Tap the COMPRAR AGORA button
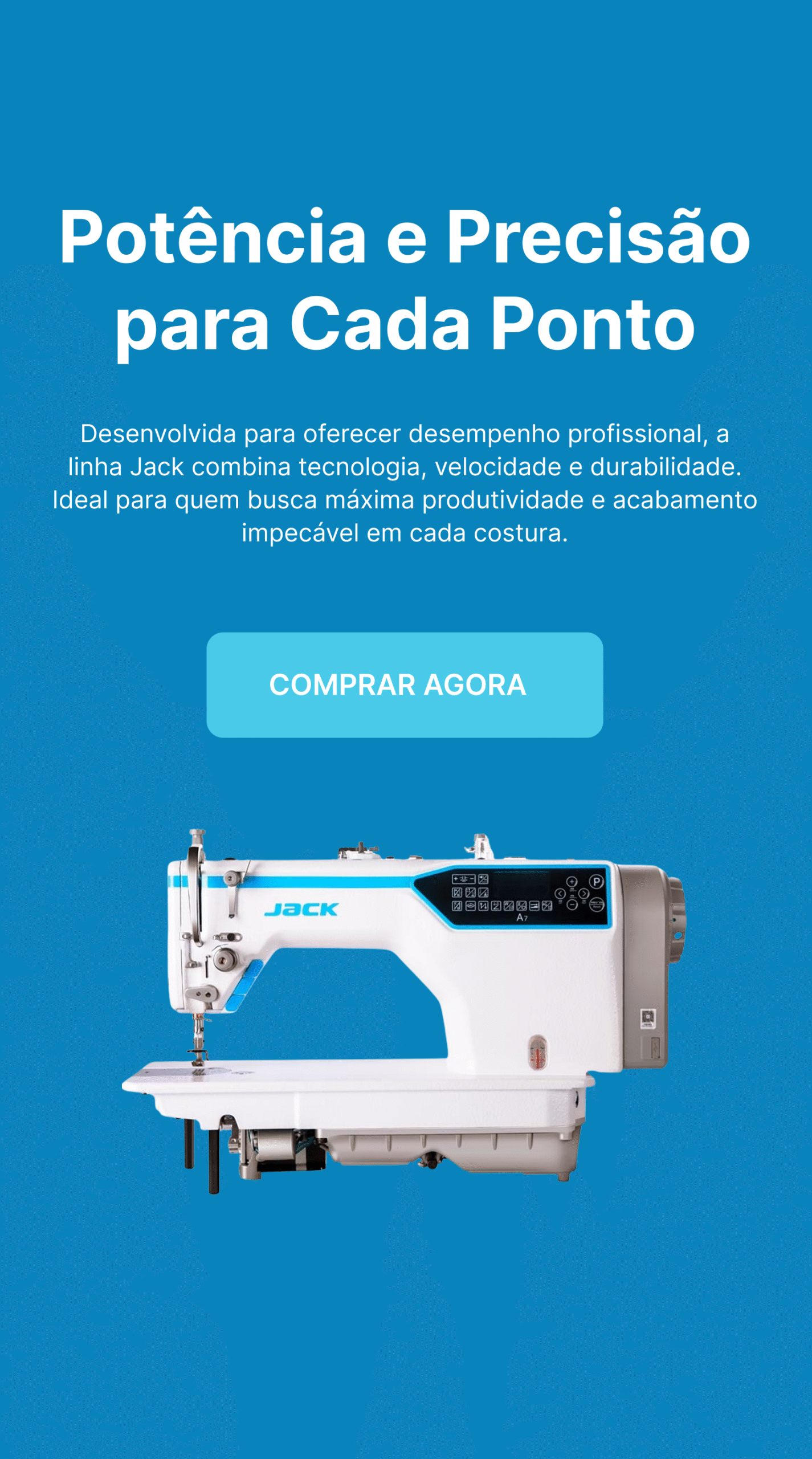This screenshot has width=812, height=1459. (x=405, y=684)
